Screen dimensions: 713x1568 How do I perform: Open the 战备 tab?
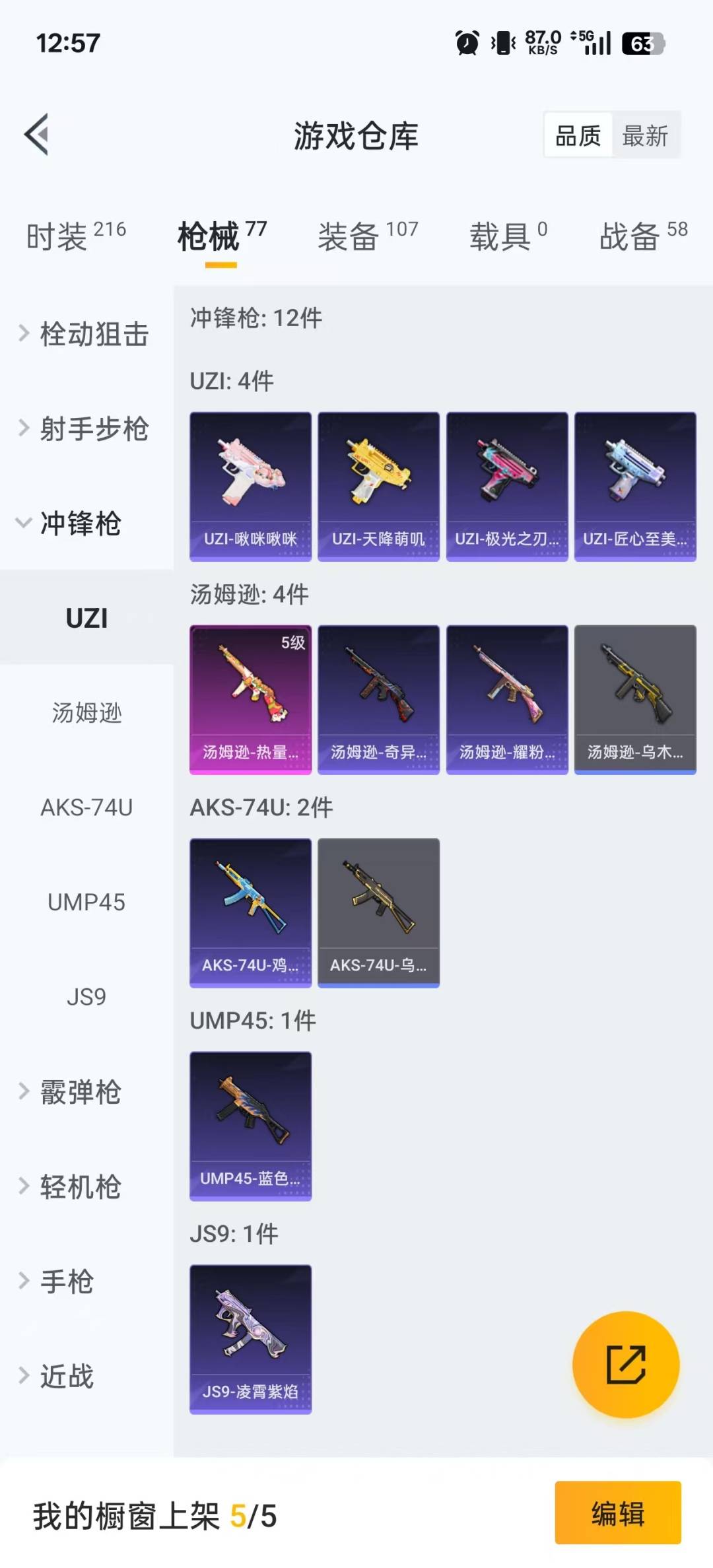(642, 236)
